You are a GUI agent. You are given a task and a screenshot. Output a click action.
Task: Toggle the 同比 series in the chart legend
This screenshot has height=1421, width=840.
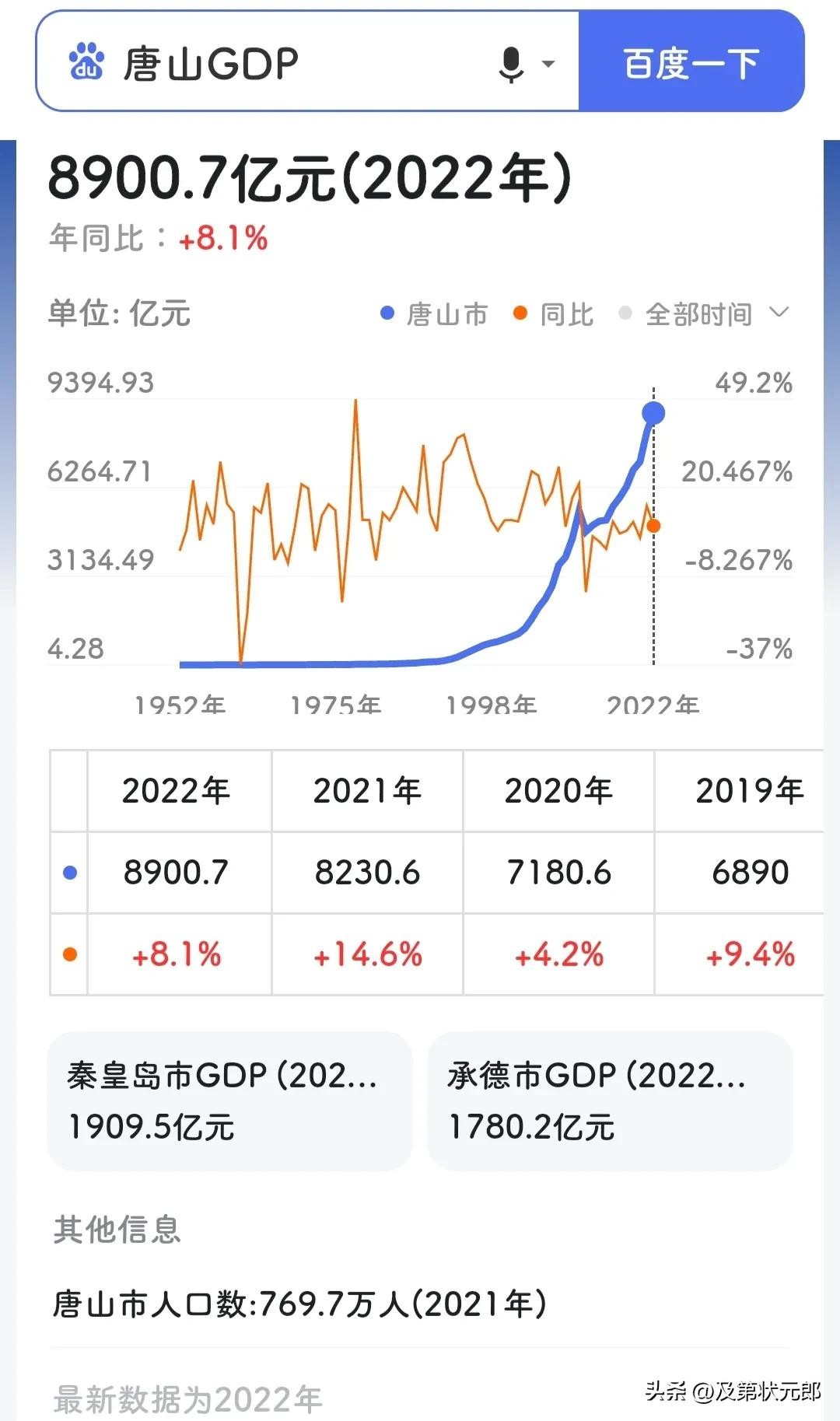pos(554,314)
